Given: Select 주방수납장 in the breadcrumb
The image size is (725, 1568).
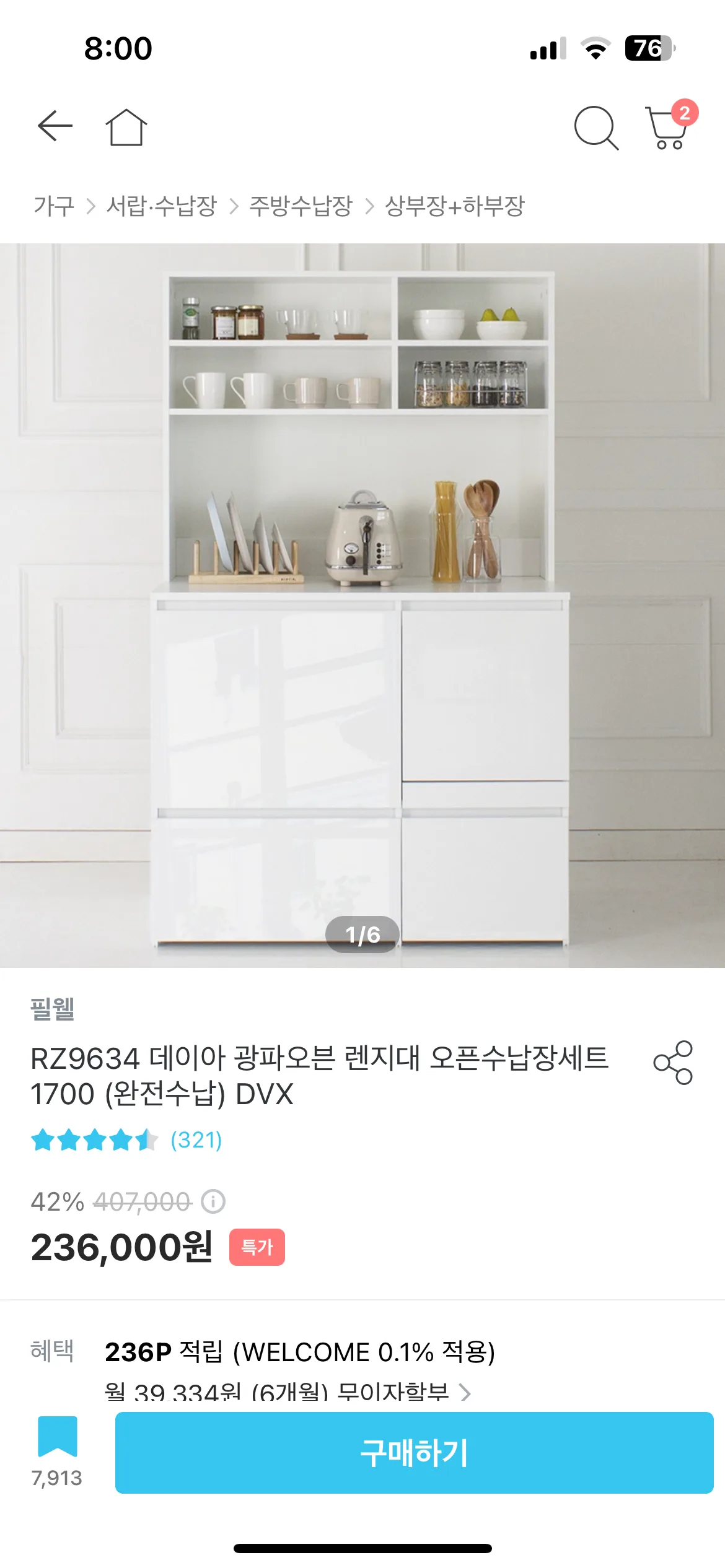Looking at the screenshot, I should 301,203.
